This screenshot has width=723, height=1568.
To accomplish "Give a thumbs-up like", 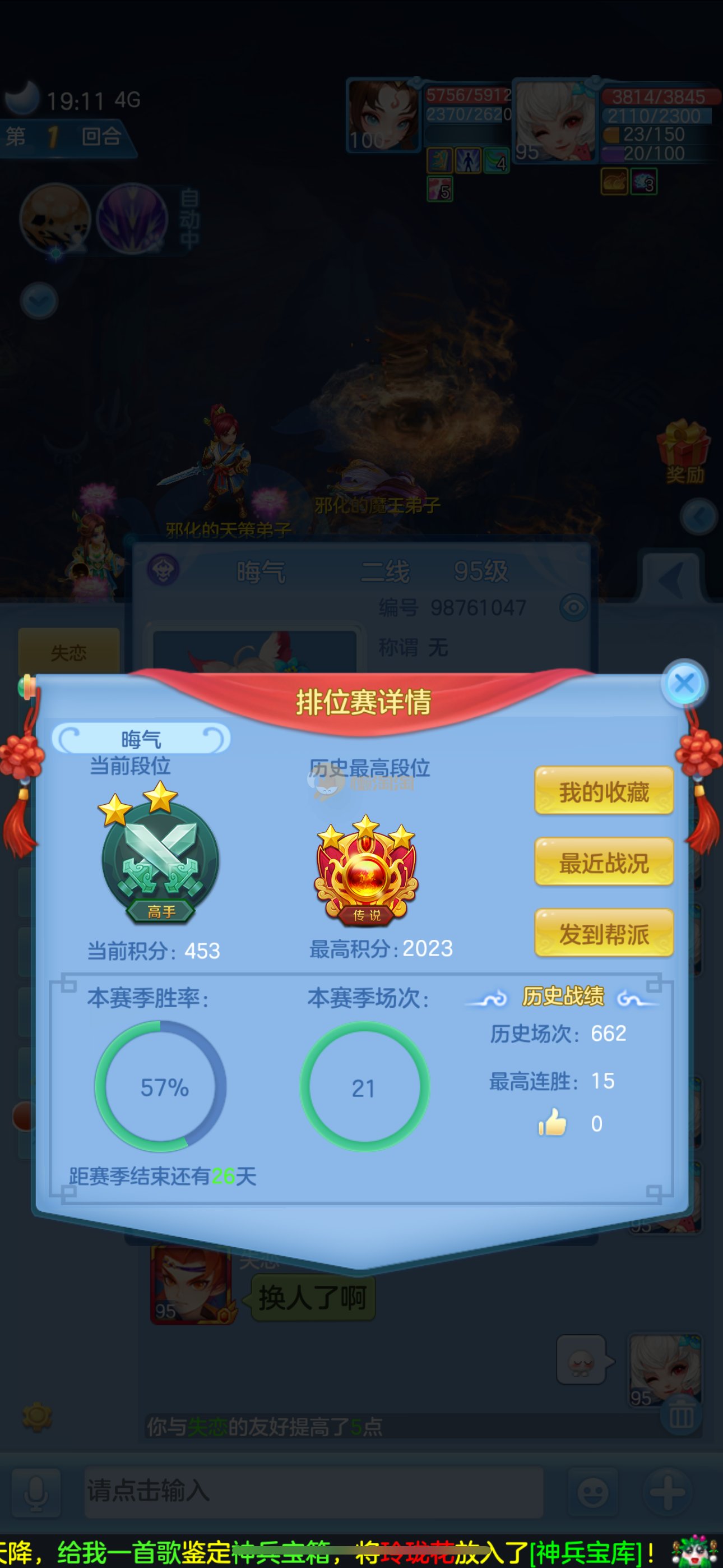I will 552,1122.
